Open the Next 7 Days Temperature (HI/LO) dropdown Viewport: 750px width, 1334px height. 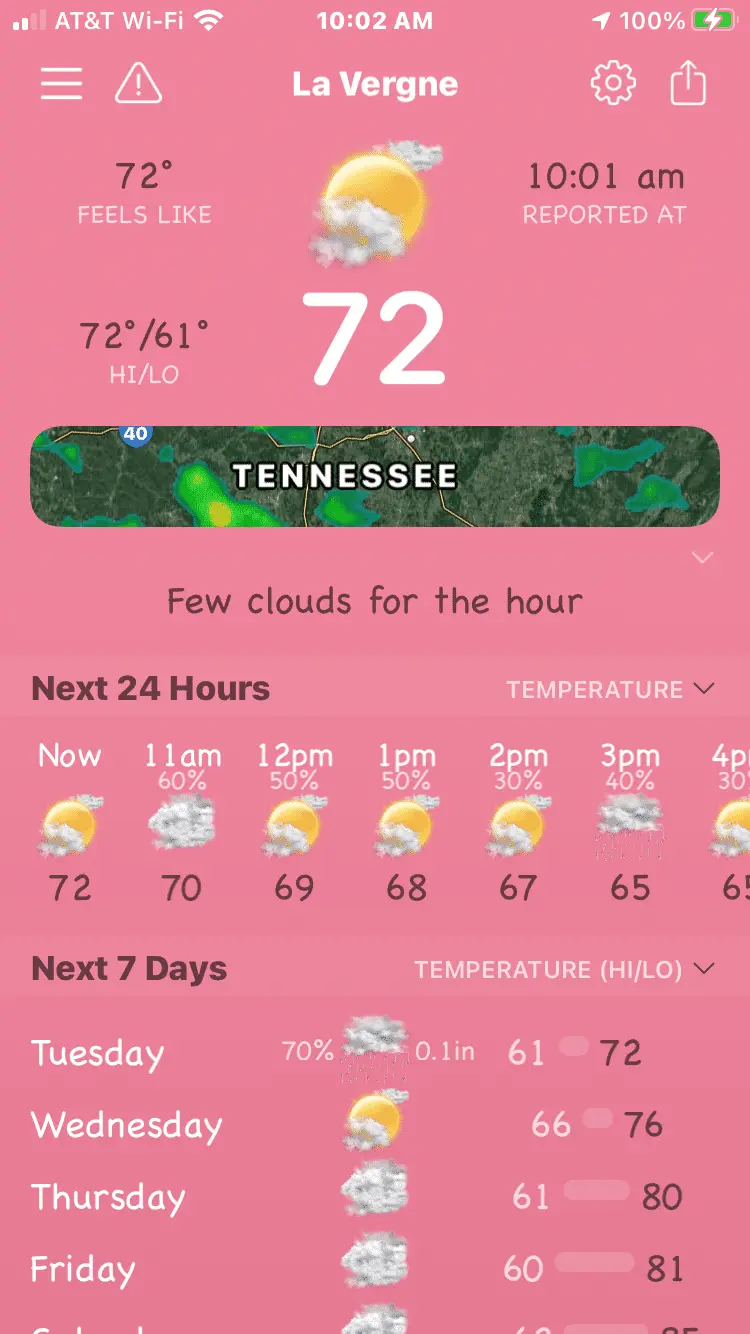pyautogui.click(x=565, y=969)
